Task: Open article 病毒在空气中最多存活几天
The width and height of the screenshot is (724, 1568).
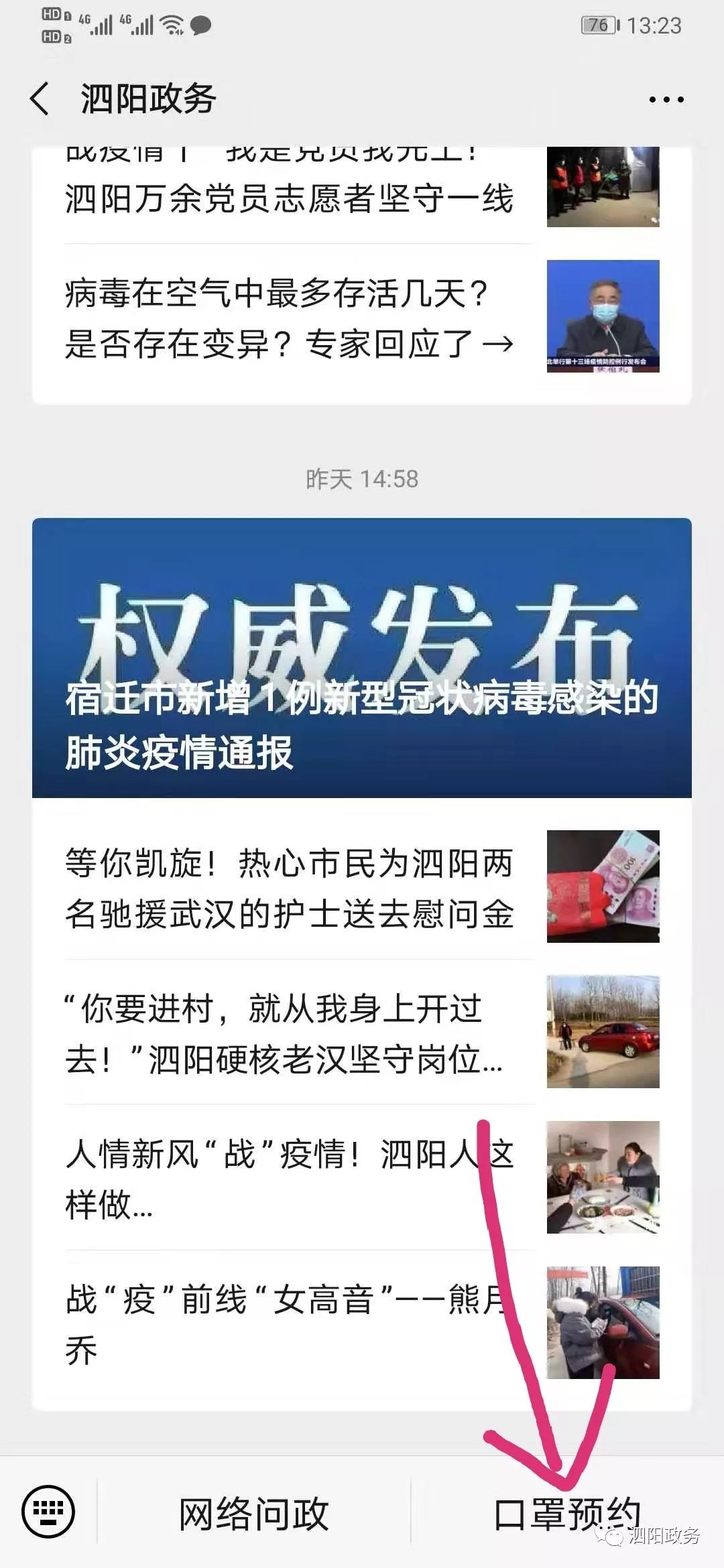Action: click(x=290, y=318)
